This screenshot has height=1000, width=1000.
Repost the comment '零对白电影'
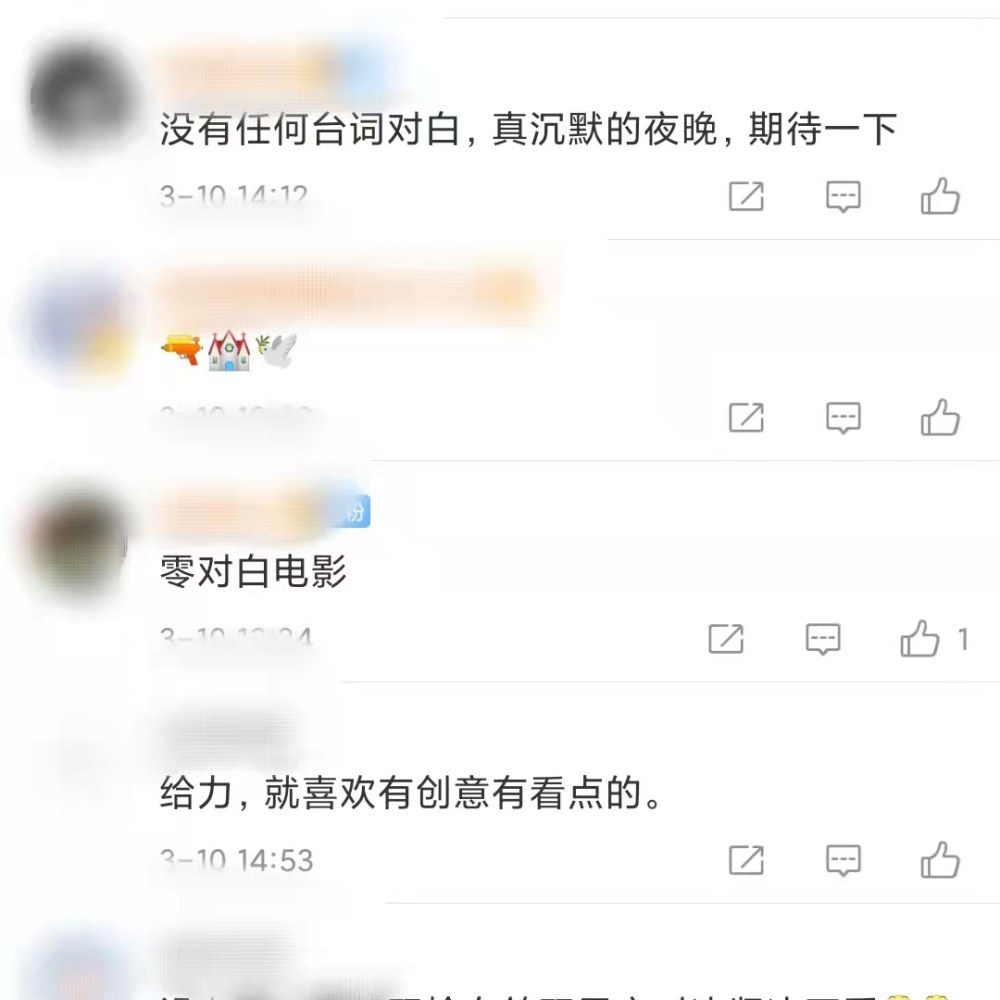(x=726, y=638)
